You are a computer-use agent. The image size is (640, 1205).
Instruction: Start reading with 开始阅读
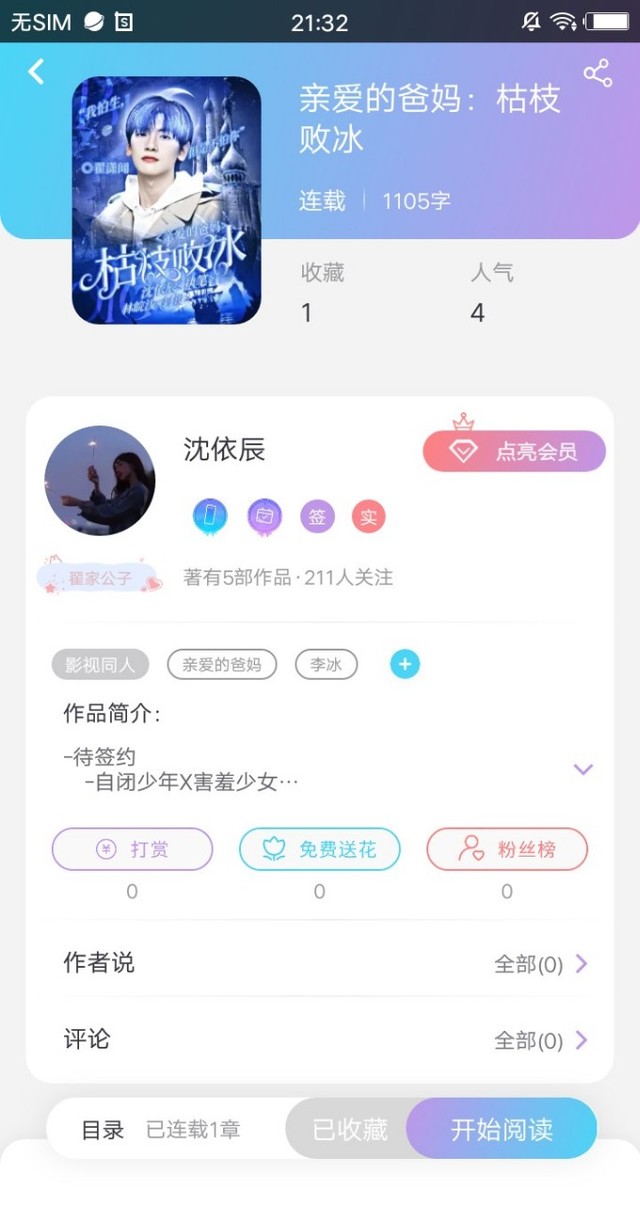(x=501, y=1129)
